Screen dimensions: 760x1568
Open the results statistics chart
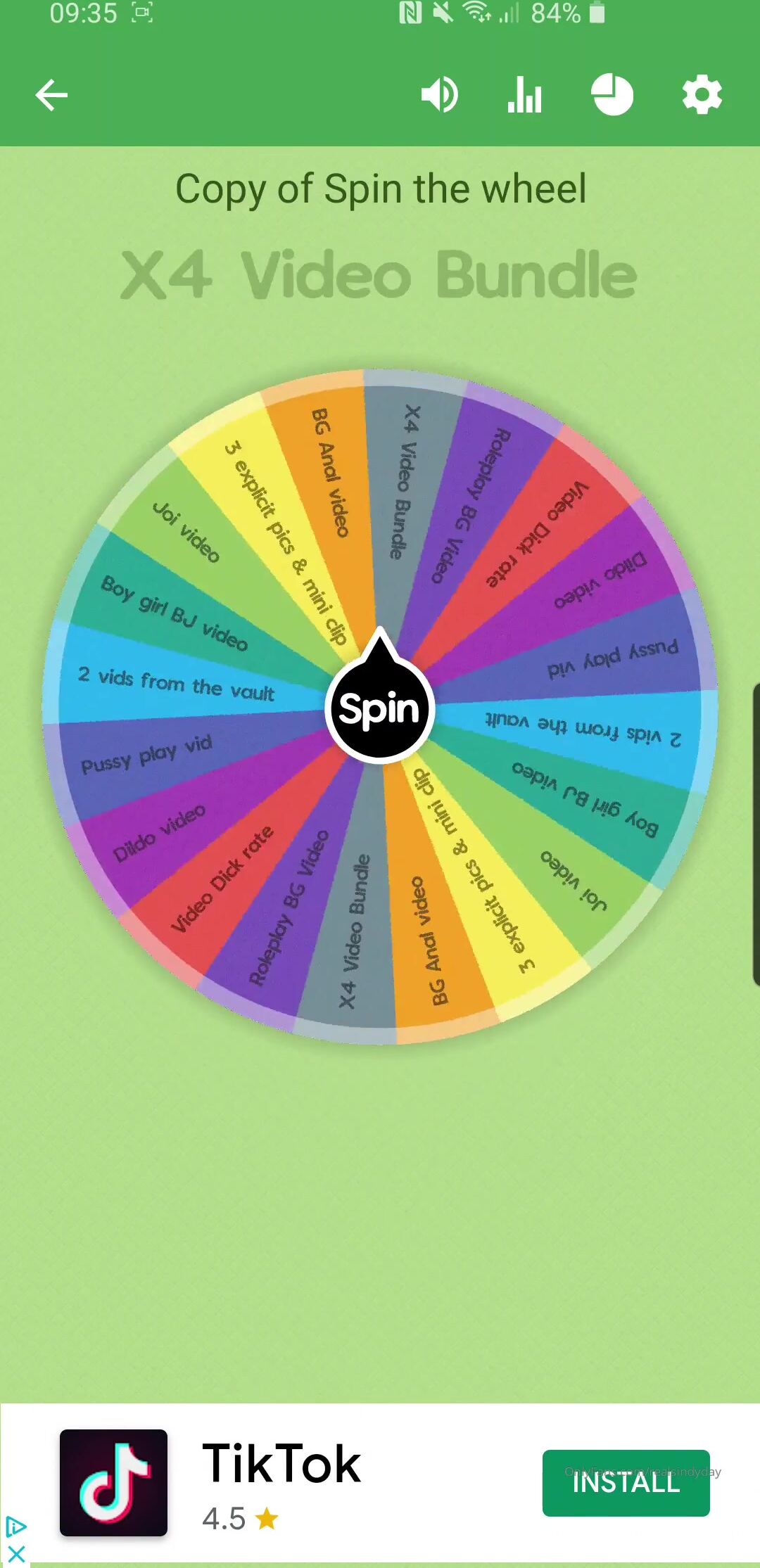(x=525, y=95)
